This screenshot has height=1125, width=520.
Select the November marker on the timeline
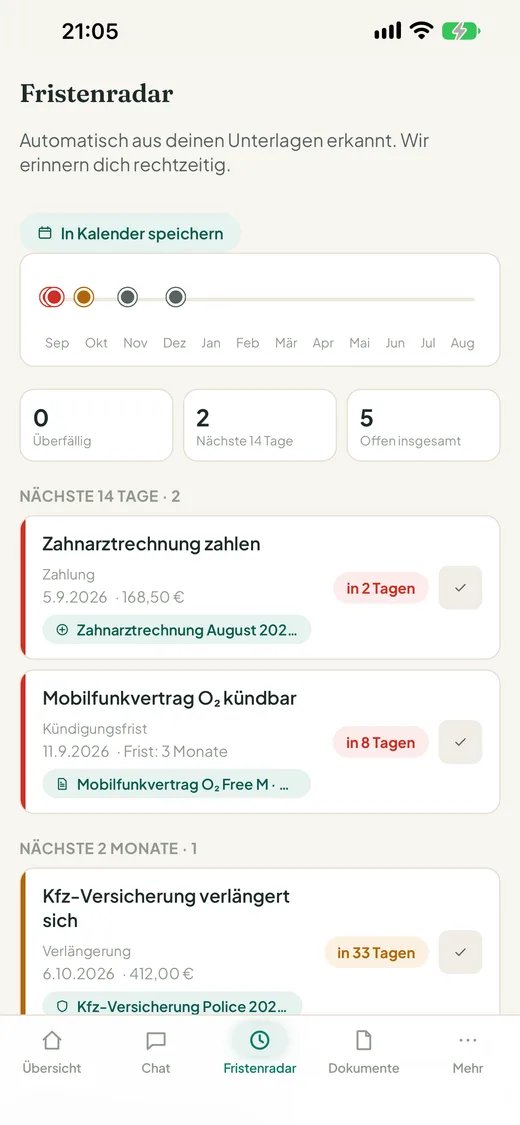coord(128,296)
